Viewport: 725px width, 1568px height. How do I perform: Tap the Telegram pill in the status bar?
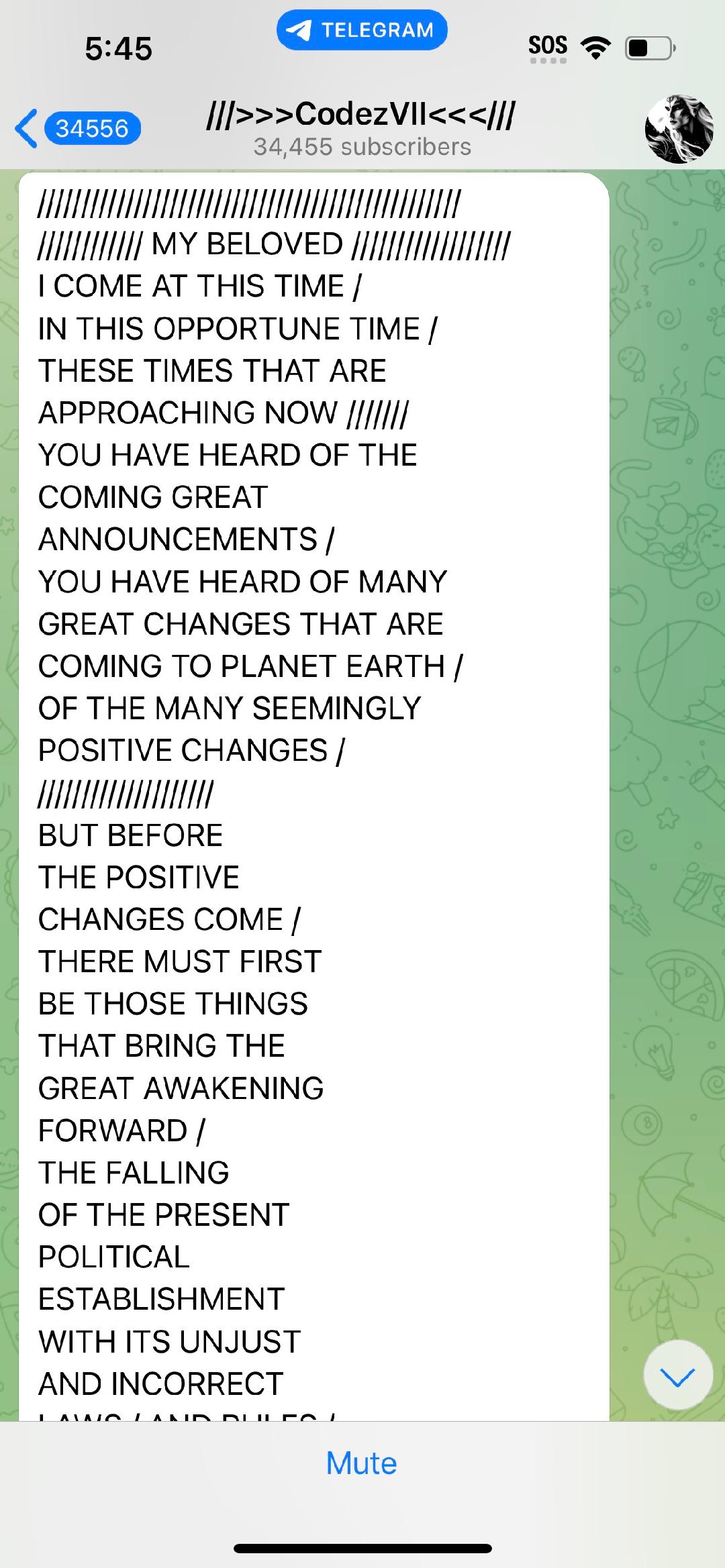click(x=362, y=30)
